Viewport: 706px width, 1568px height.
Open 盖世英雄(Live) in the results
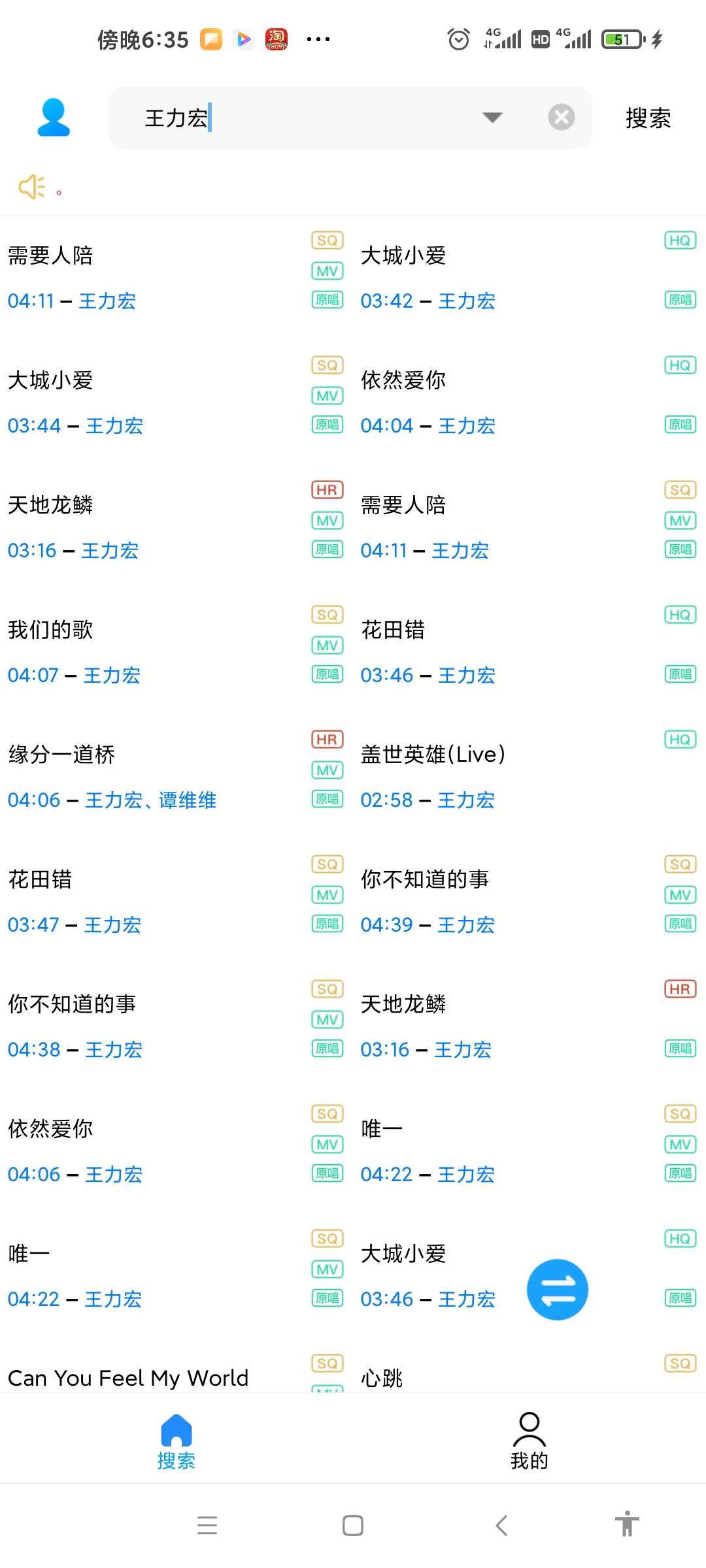click(529, 777)
